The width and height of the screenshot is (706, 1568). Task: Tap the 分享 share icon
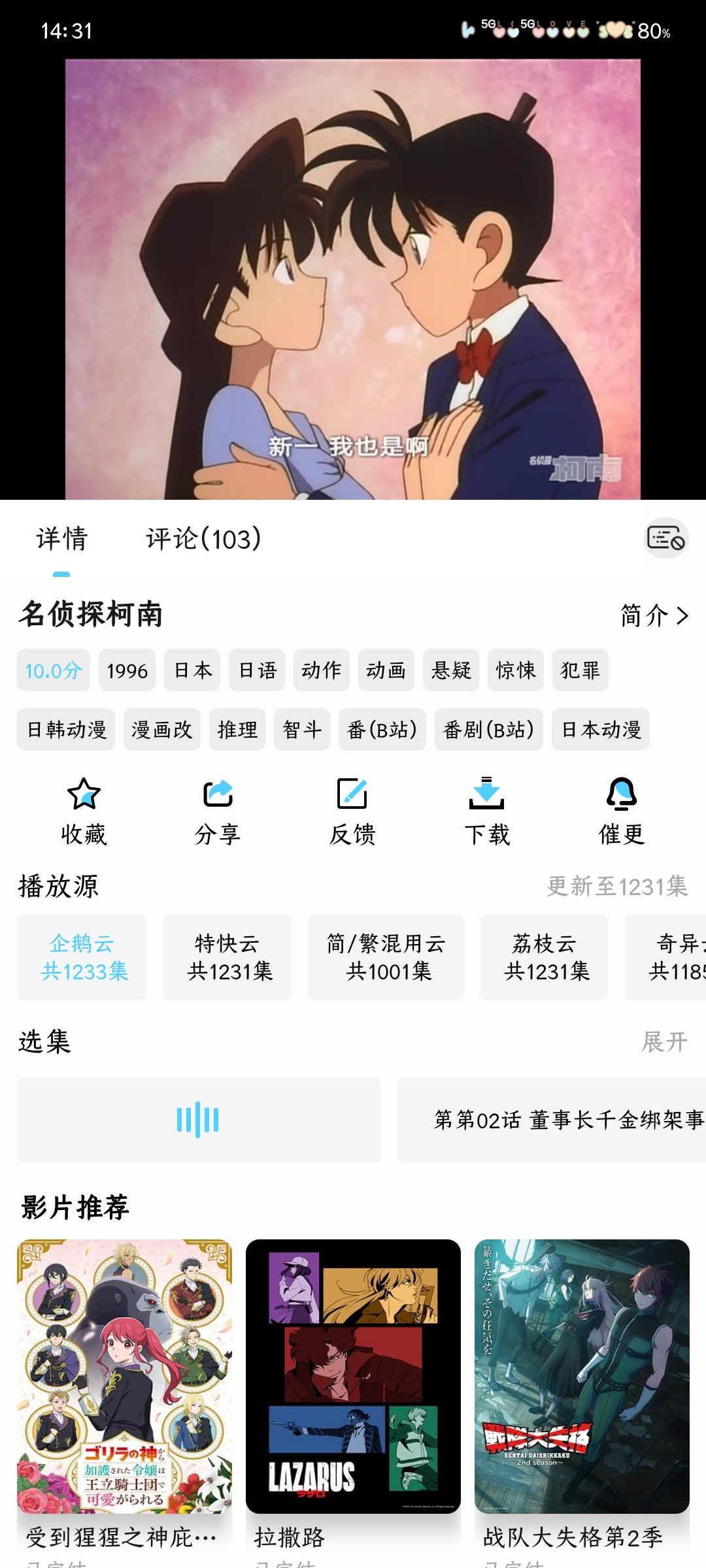[x=218, y=798]
